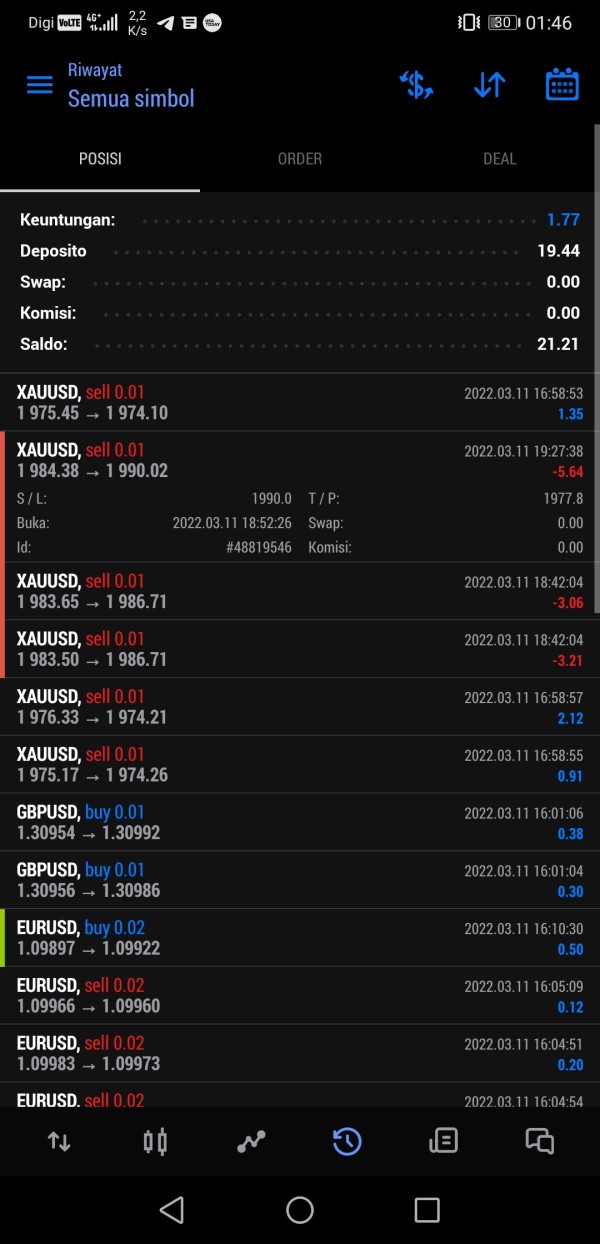
Task: Tap the currency symbol filter icon
Action: coord(416,85)
